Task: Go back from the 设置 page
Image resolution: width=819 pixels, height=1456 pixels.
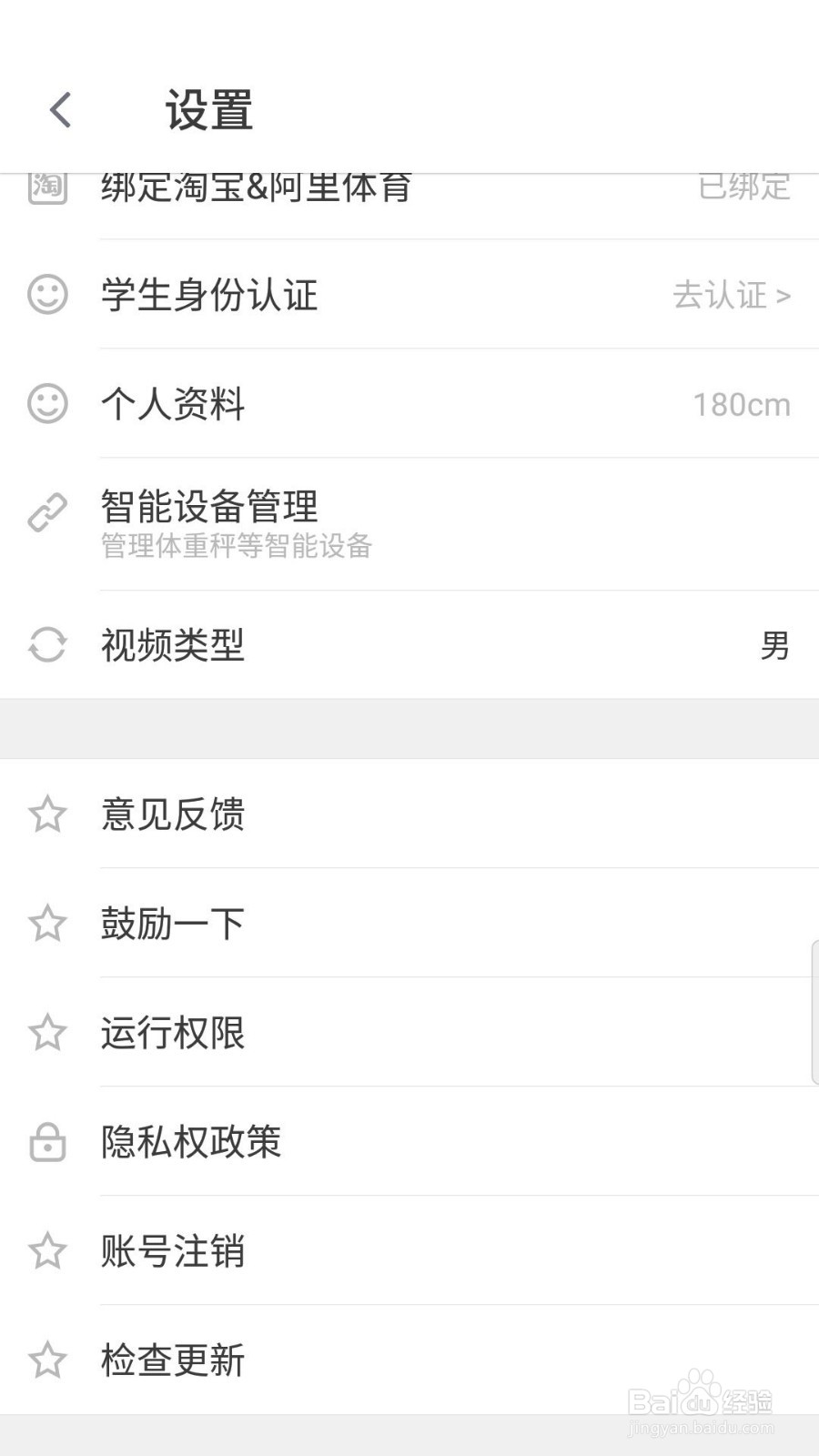Action: click(x=60, y=111)
